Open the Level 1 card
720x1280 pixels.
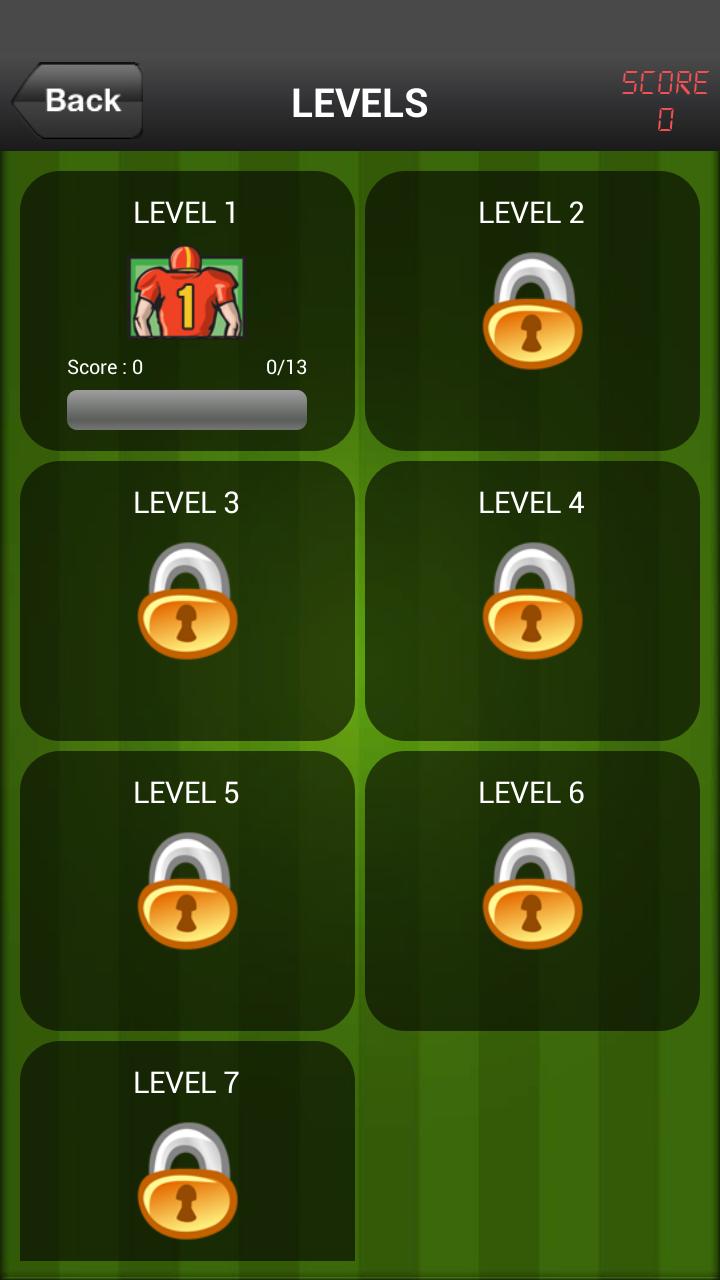click(187, 310)
